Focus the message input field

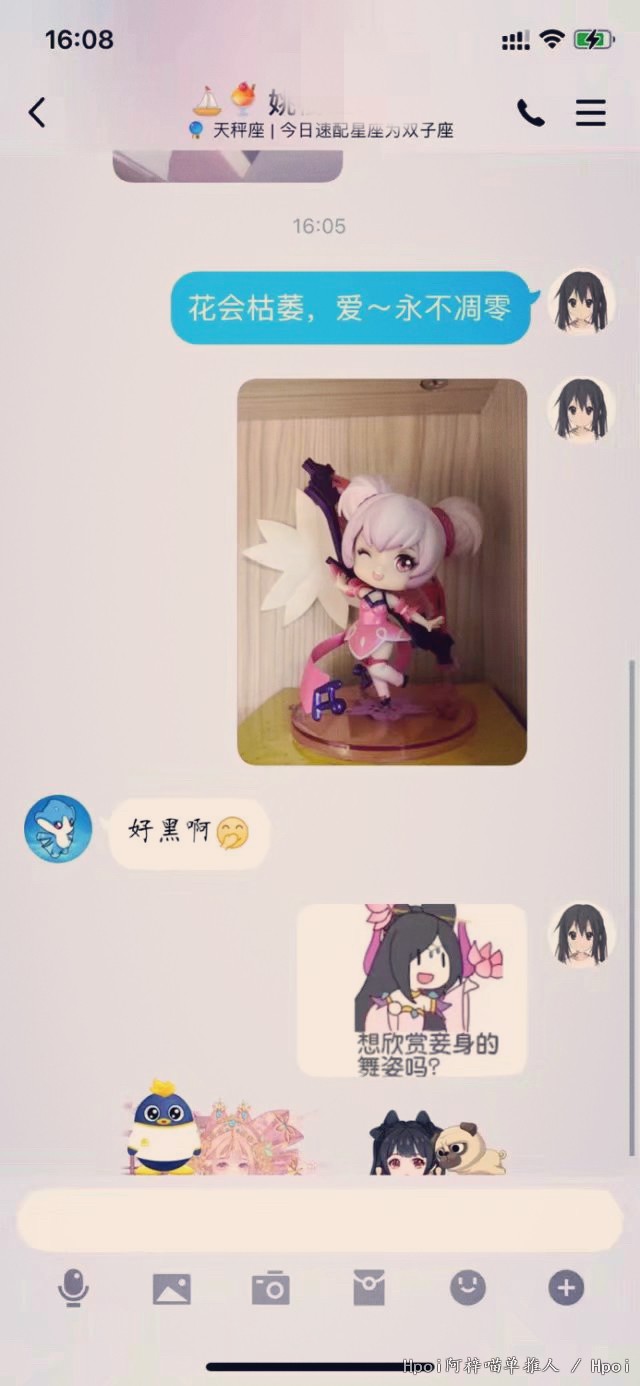click(x=320, y=1220)
